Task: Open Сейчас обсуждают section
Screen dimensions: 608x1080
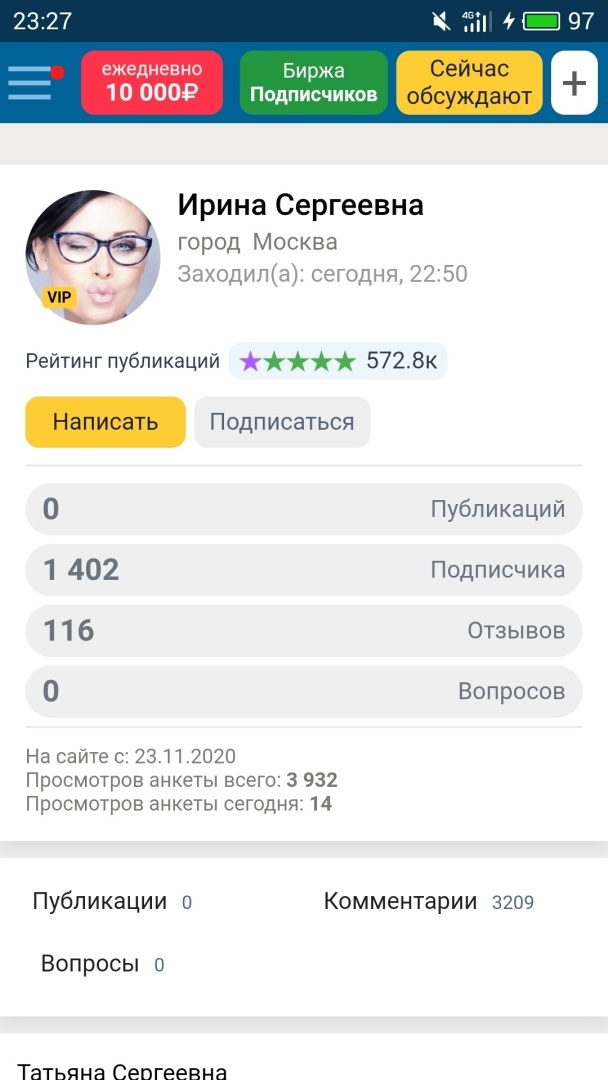Action: point(469,83)
